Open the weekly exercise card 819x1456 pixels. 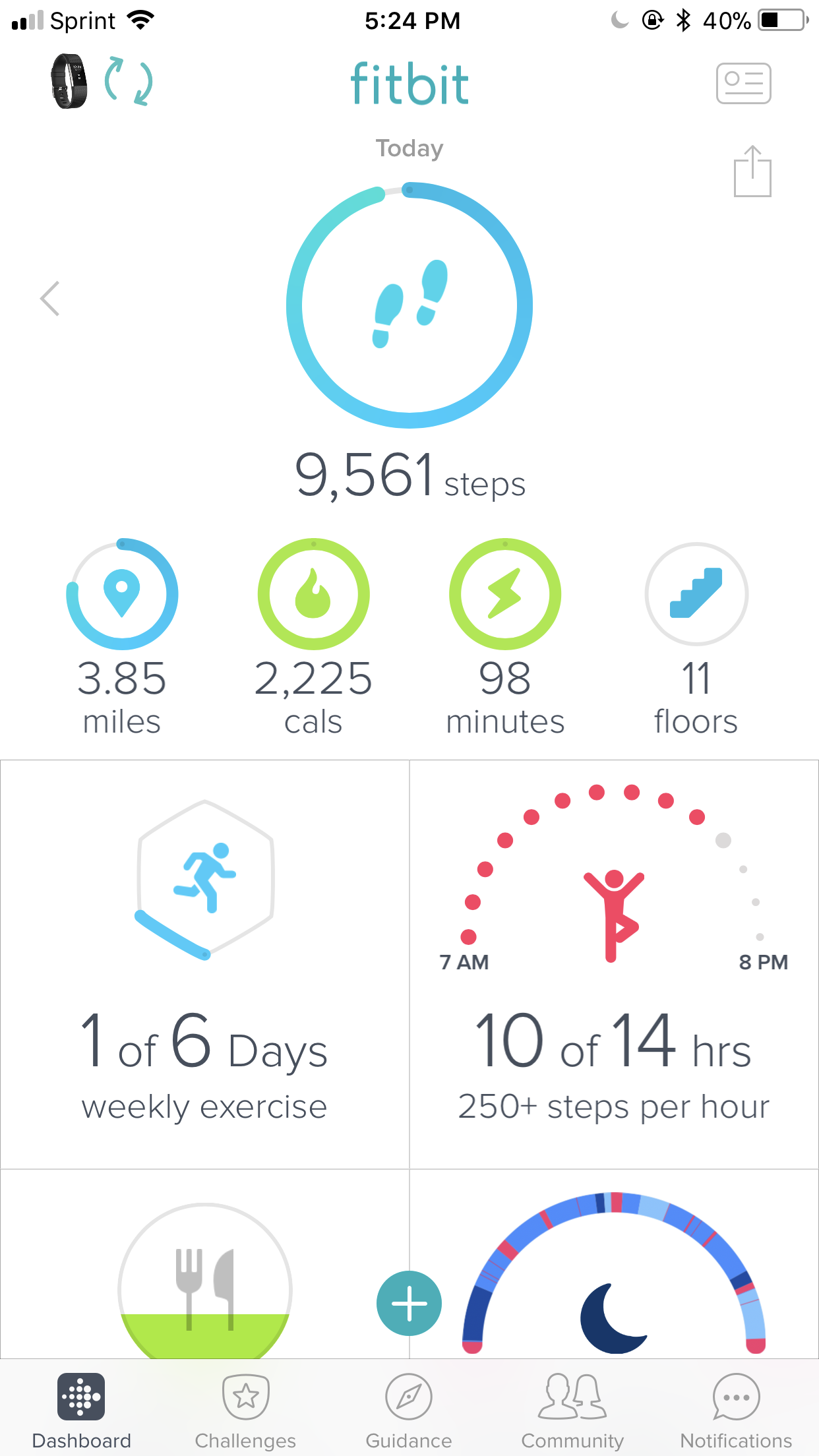[x=204, y=963]
